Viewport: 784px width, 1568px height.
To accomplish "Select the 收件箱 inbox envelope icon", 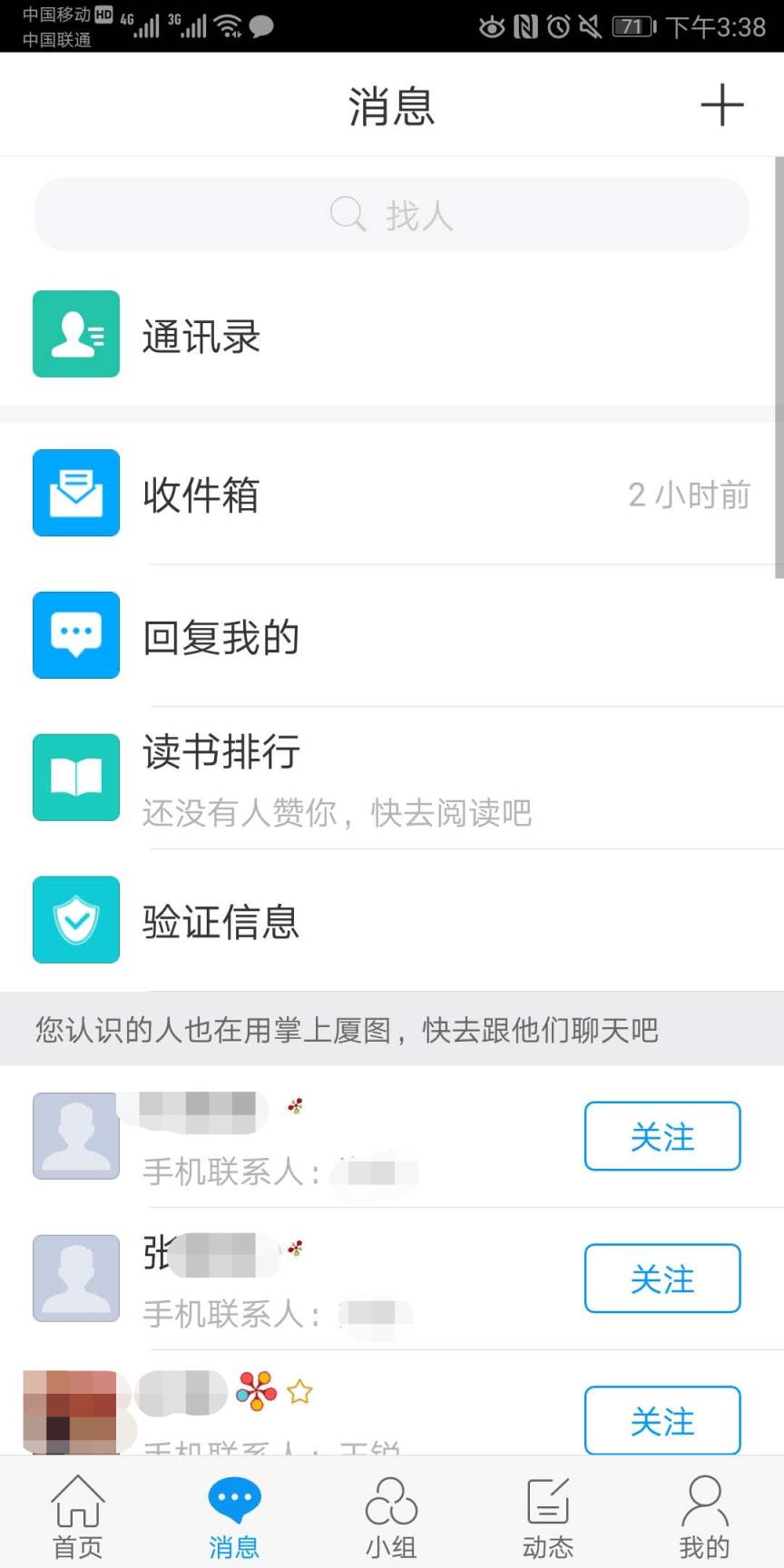I will (75, 494).
